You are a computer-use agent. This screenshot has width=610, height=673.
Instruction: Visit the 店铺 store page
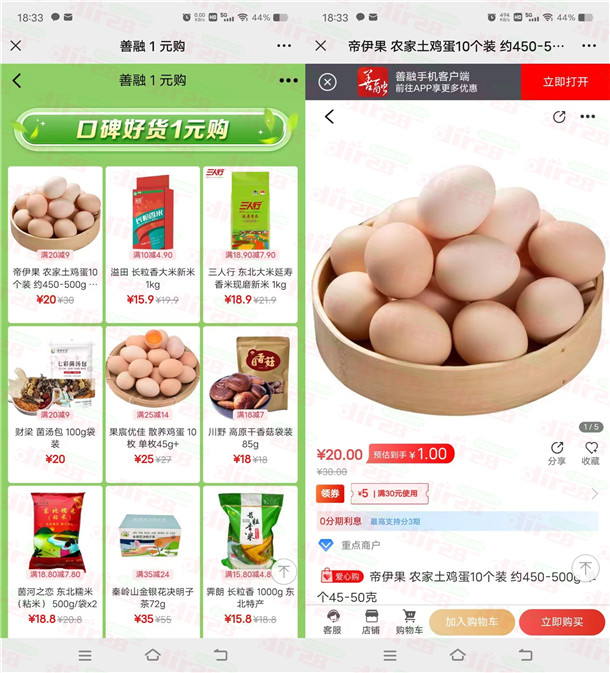point(371,622)
